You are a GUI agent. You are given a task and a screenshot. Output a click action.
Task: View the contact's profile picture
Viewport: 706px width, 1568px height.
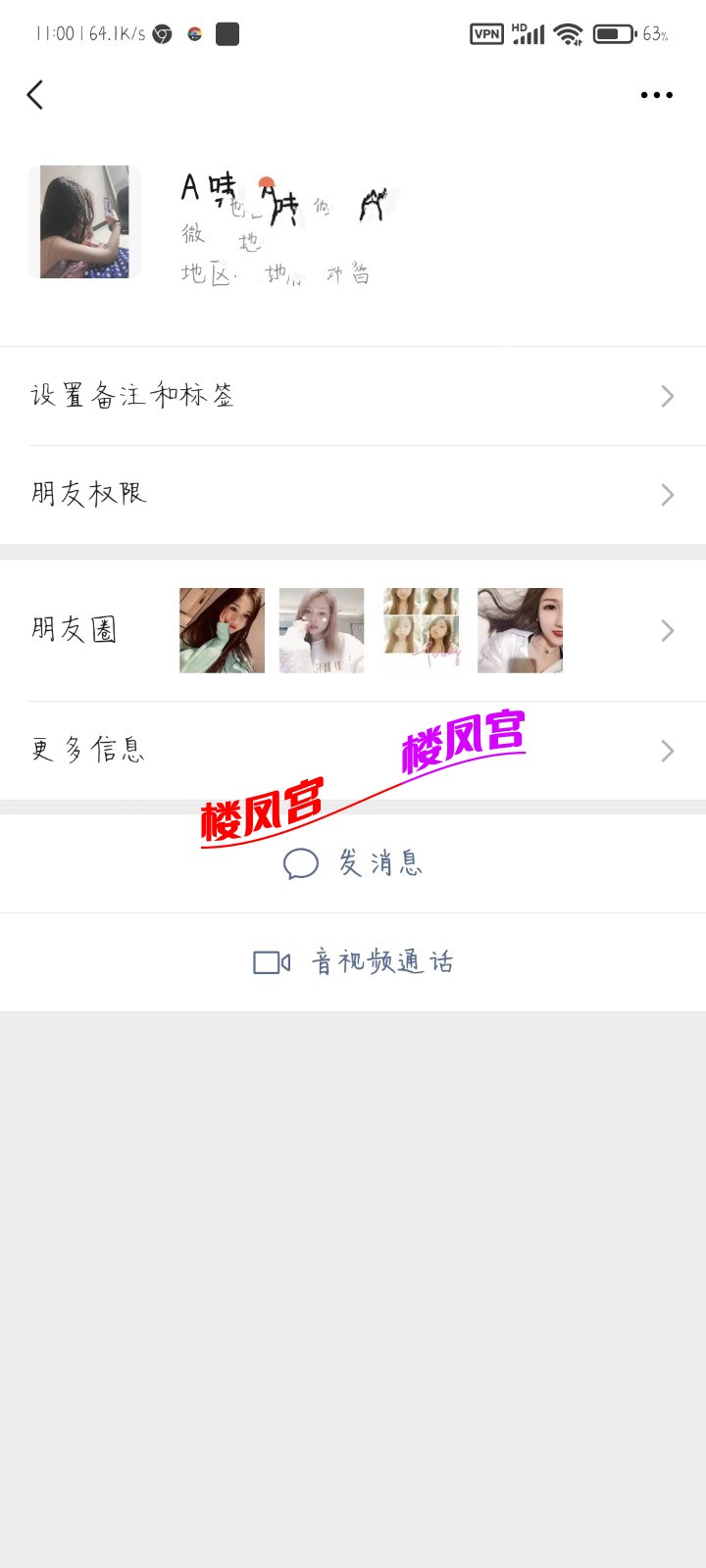pos(84,221)
